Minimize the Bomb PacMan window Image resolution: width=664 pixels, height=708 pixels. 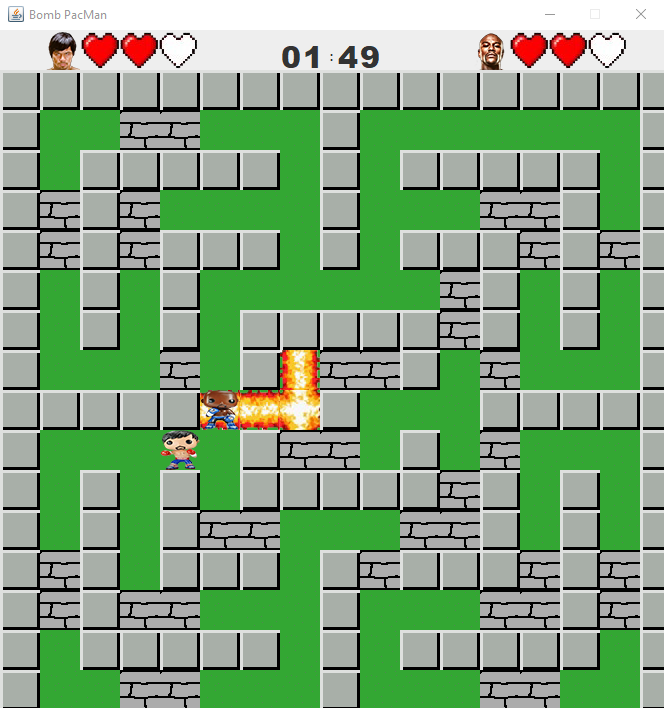coord(549,14)
